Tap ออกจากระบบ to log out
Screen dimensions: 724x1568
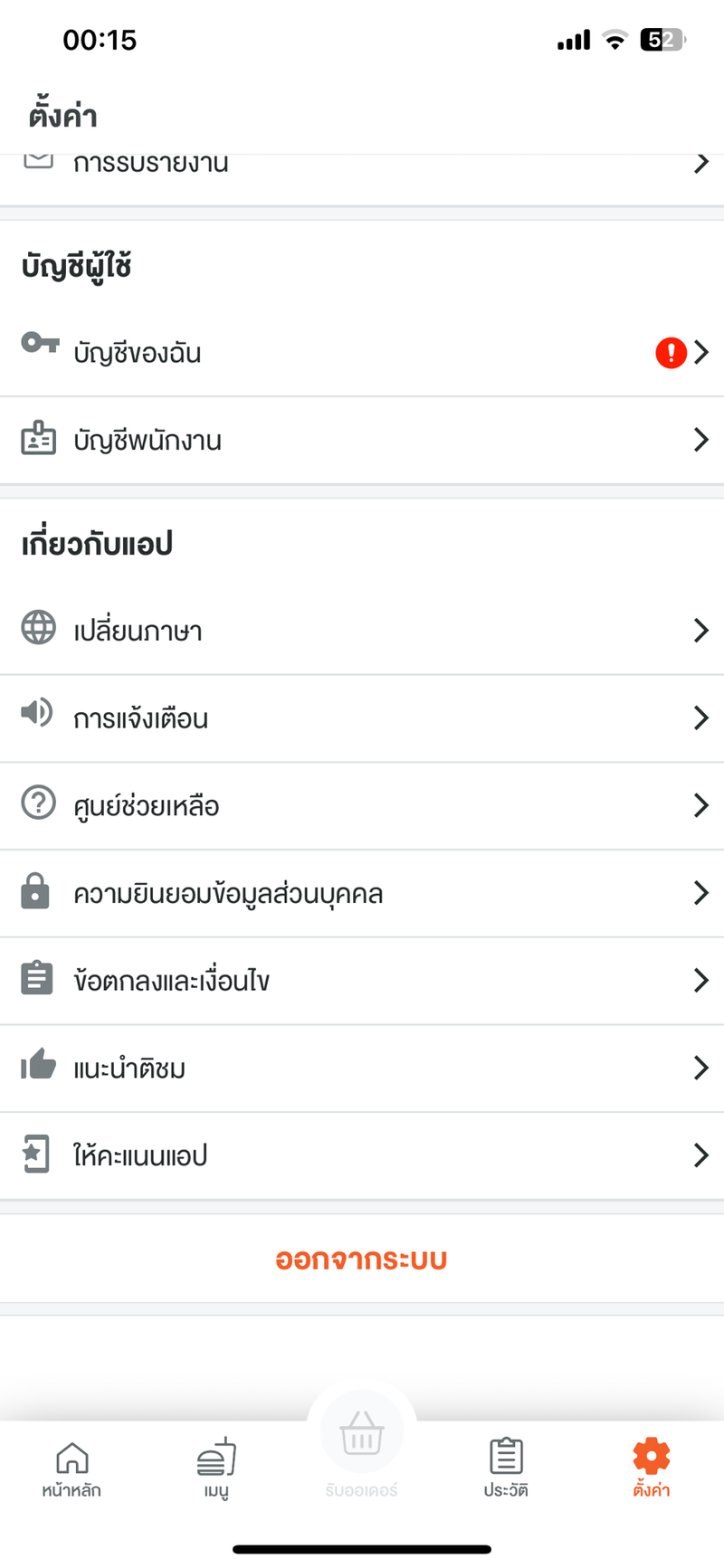coord(362,1259)
